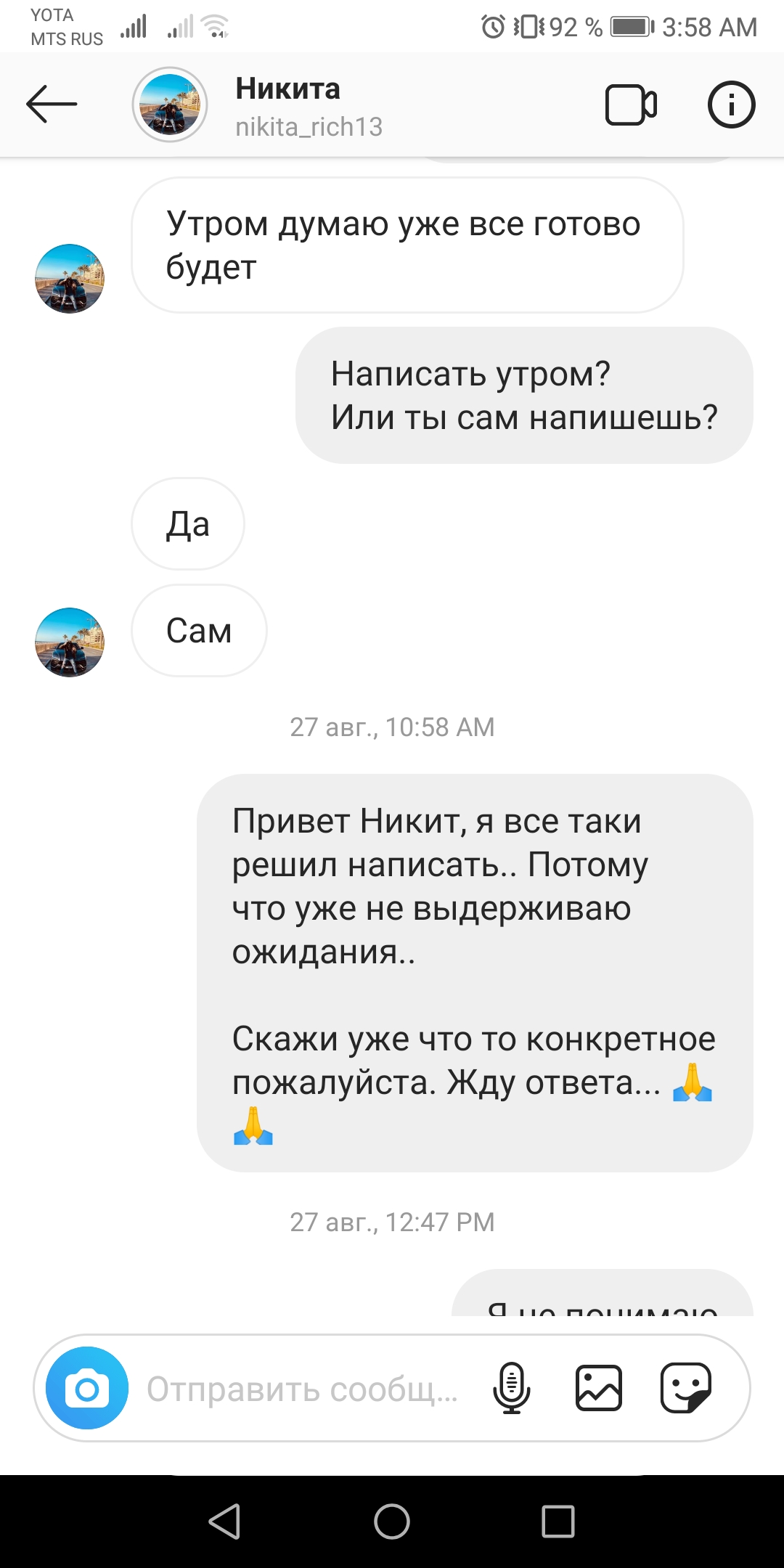Open Никита's profile from header name
Screen dimensions: 784x1568
pos(287,89)
